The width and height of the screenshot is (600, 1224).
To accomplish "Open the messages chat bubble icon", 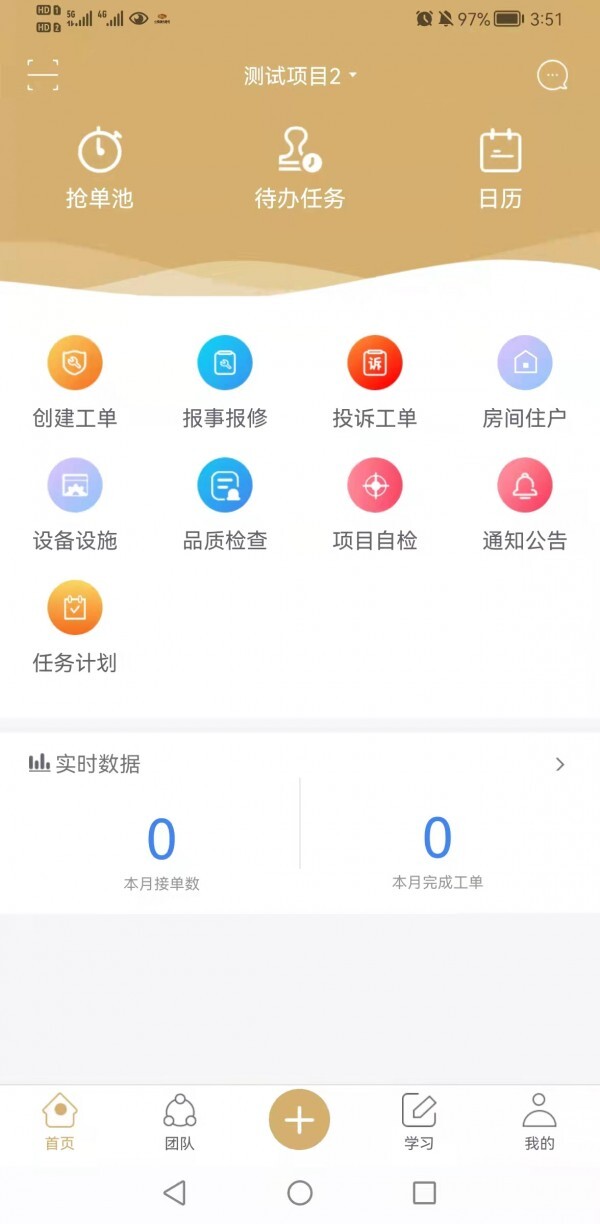I will tap(552, 76).
